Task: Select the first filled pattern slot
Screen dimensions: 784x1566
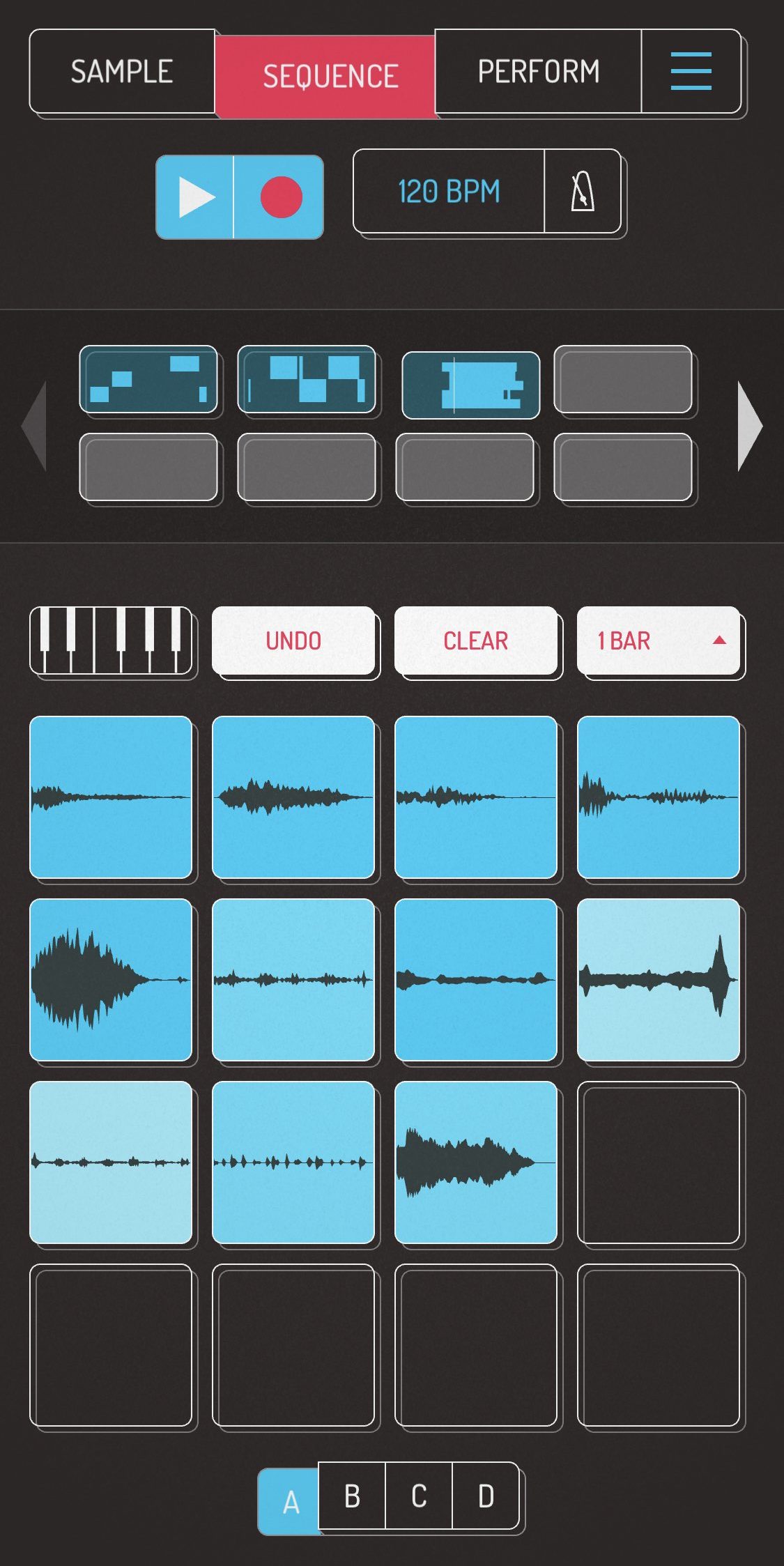Action: [148, 379]
